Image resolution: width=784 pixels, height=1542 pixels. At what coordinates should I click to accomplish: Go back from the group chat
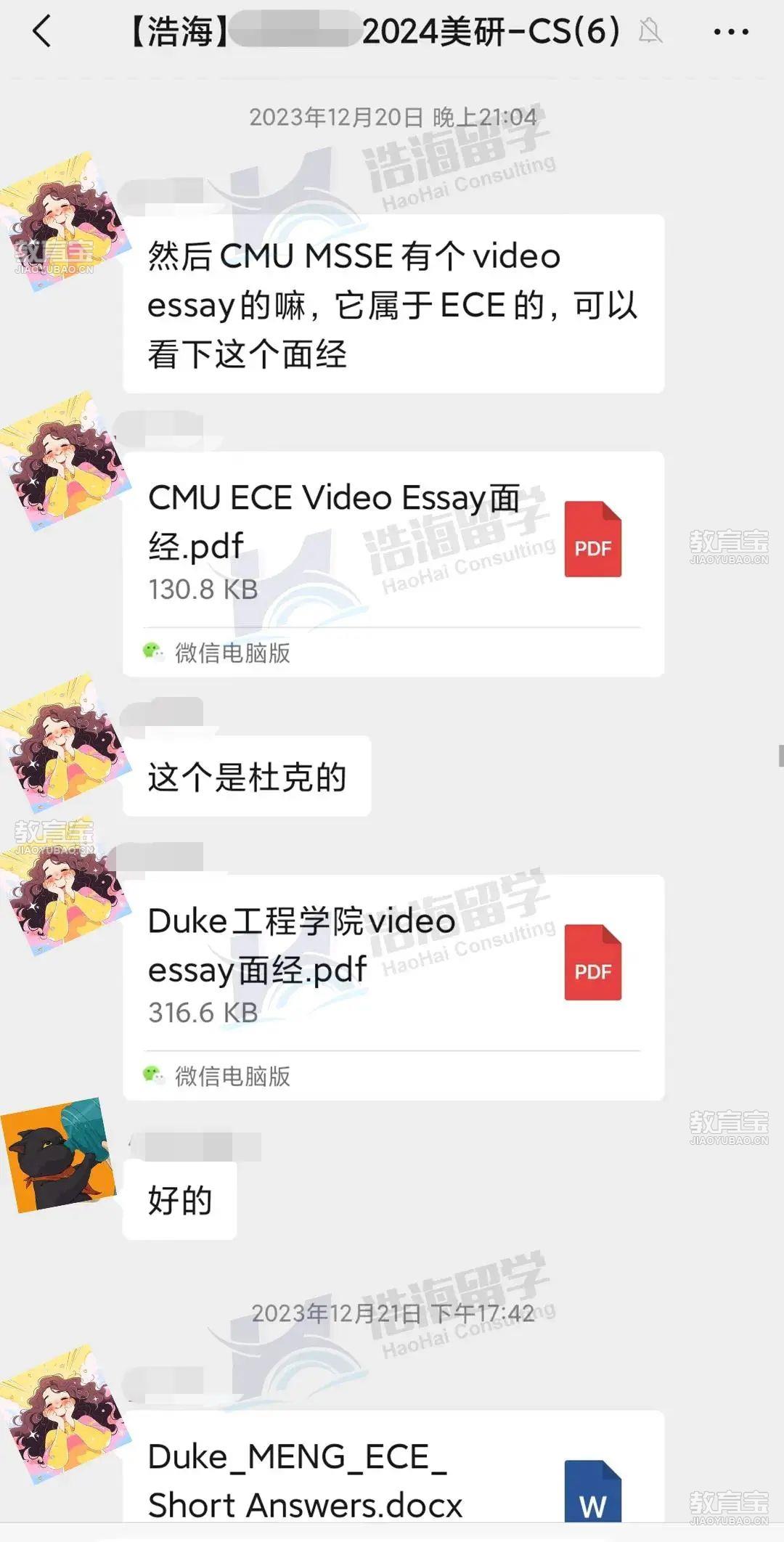[42, 32]
